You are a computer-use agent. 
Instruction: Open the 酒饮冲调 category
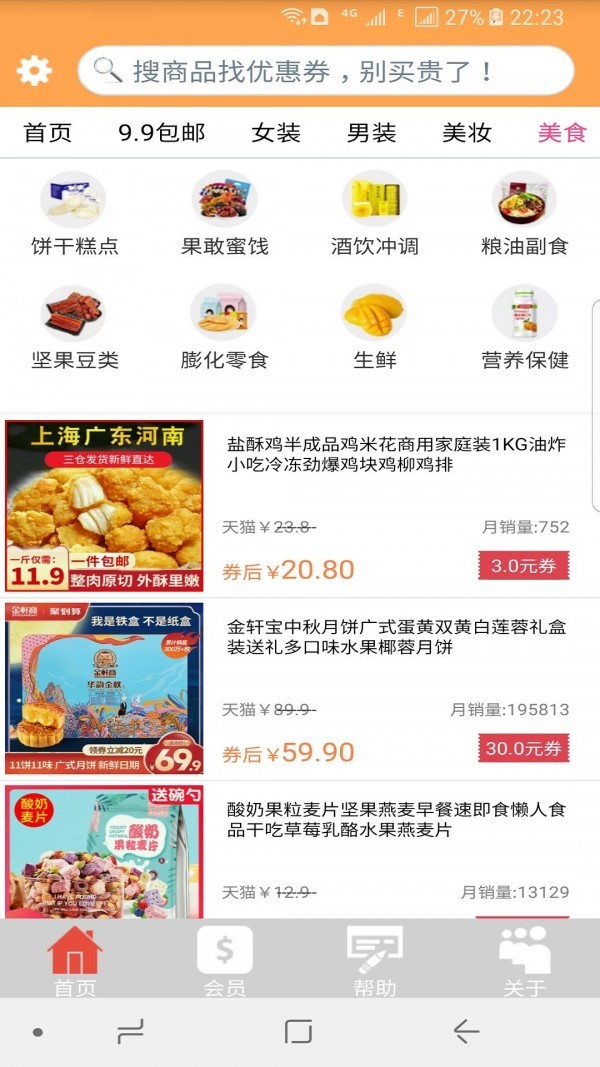pos(374,214)
